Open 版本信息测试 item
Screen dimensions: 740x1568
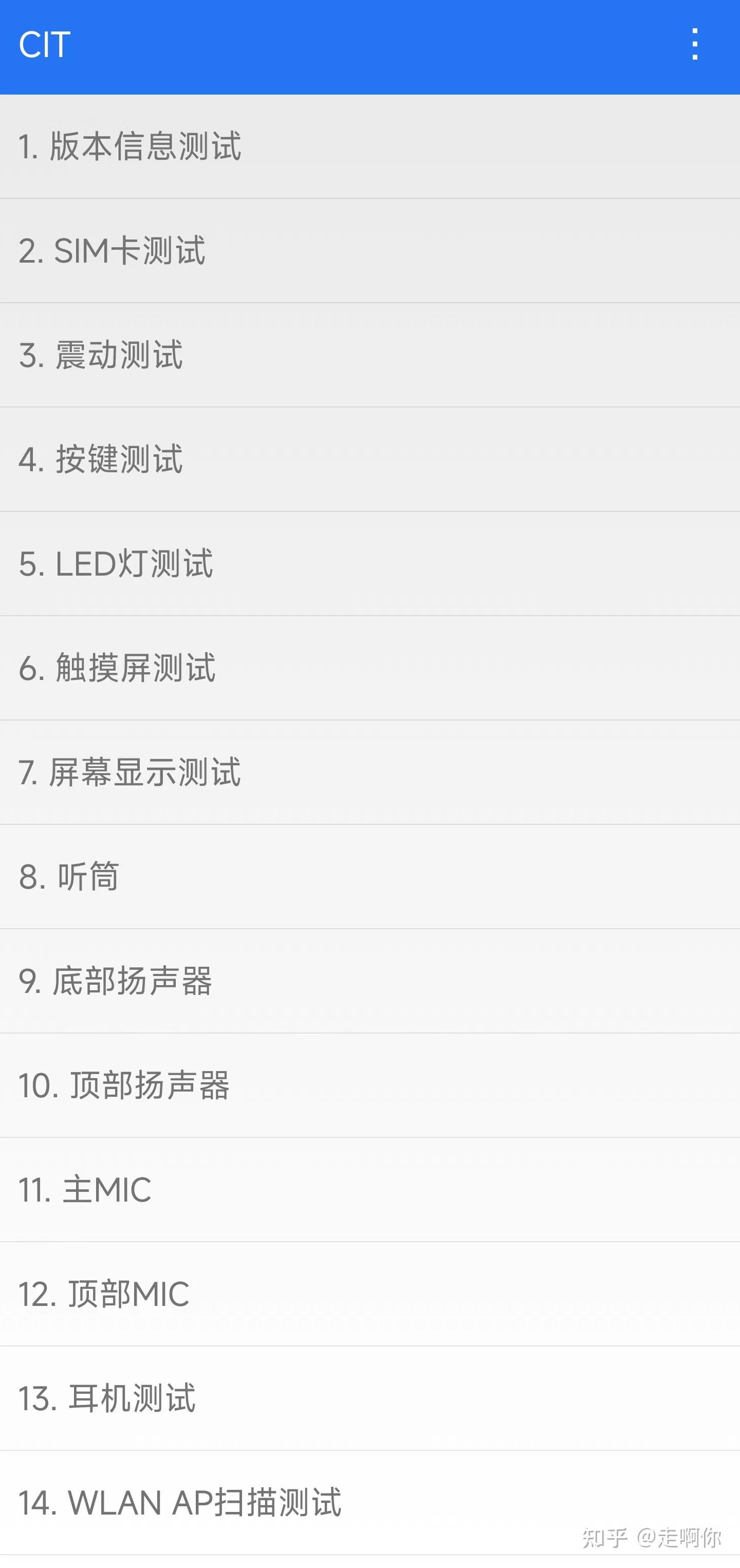[370, 146]
